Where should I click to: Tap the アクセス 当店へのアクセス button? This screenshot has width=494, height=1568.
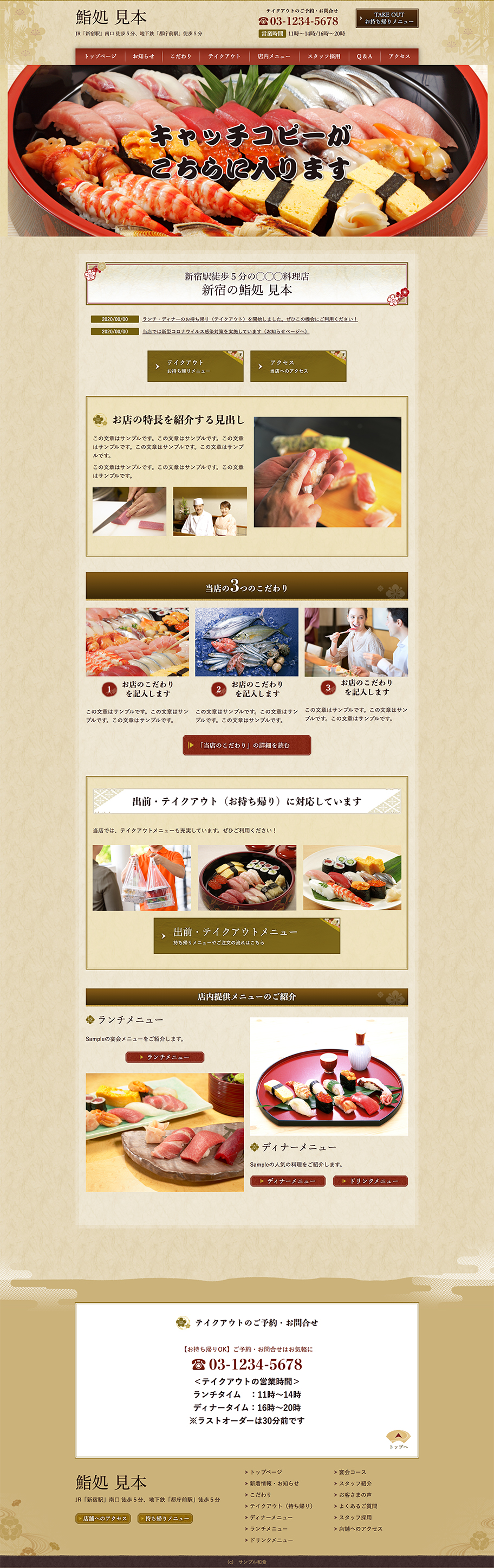(x=298, y=367)
